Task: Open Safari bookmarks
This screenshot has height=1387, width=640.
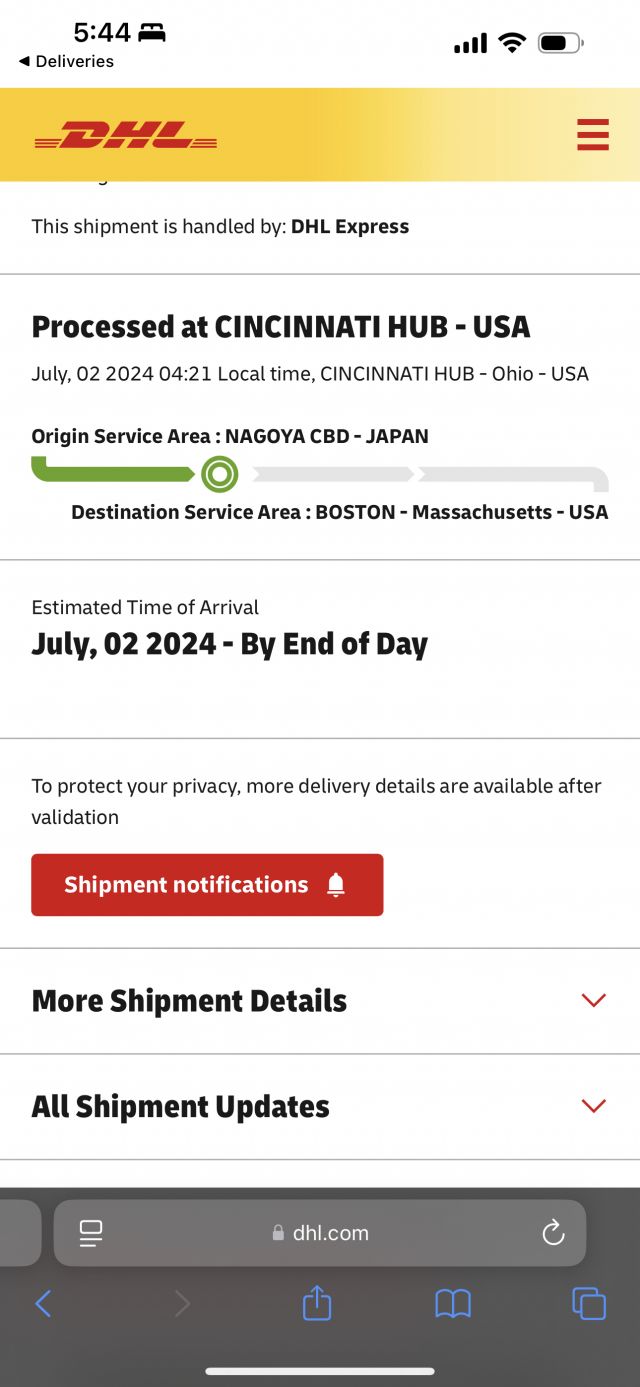Action: point(453,1304)
